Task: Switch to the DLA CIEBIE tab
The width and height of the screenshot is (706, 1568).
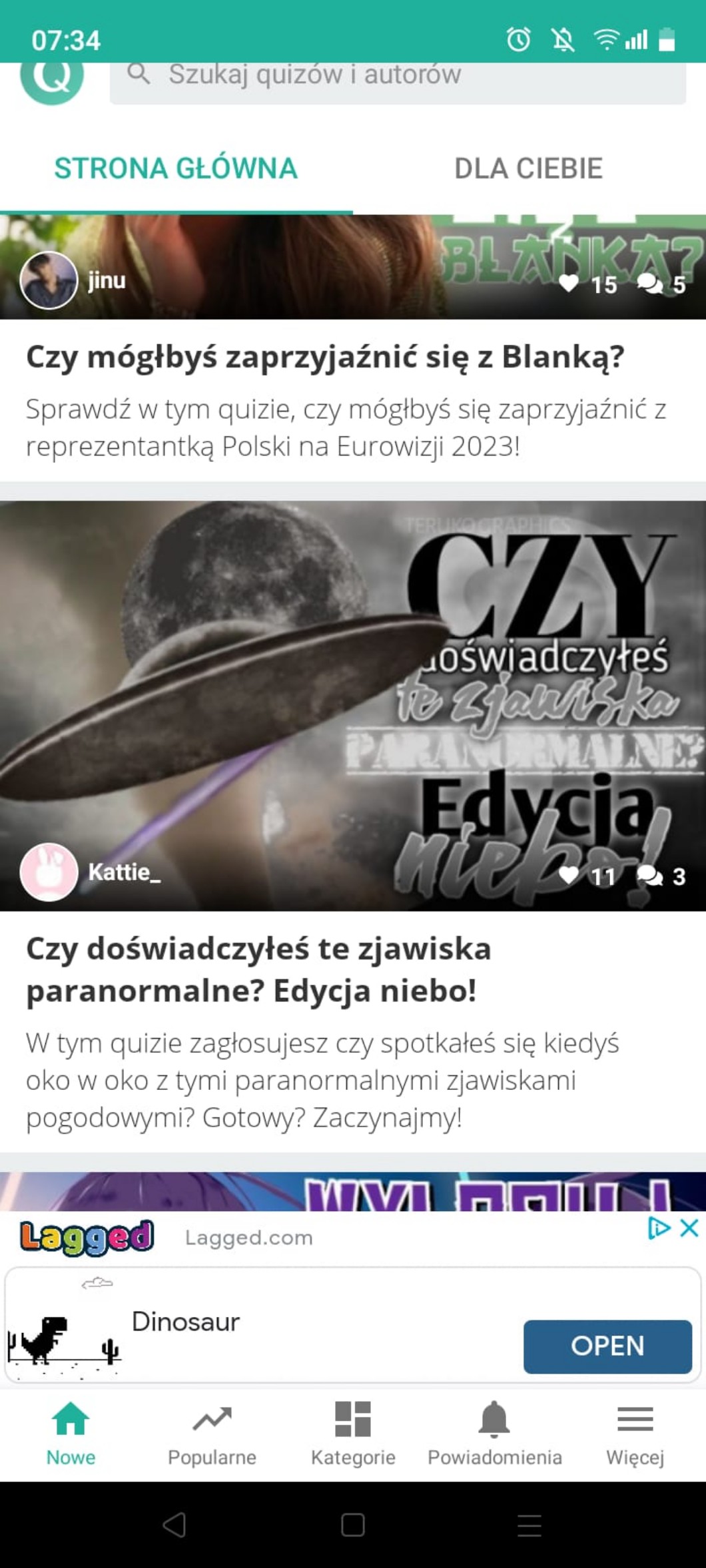Action: click(x=528, y=168)
